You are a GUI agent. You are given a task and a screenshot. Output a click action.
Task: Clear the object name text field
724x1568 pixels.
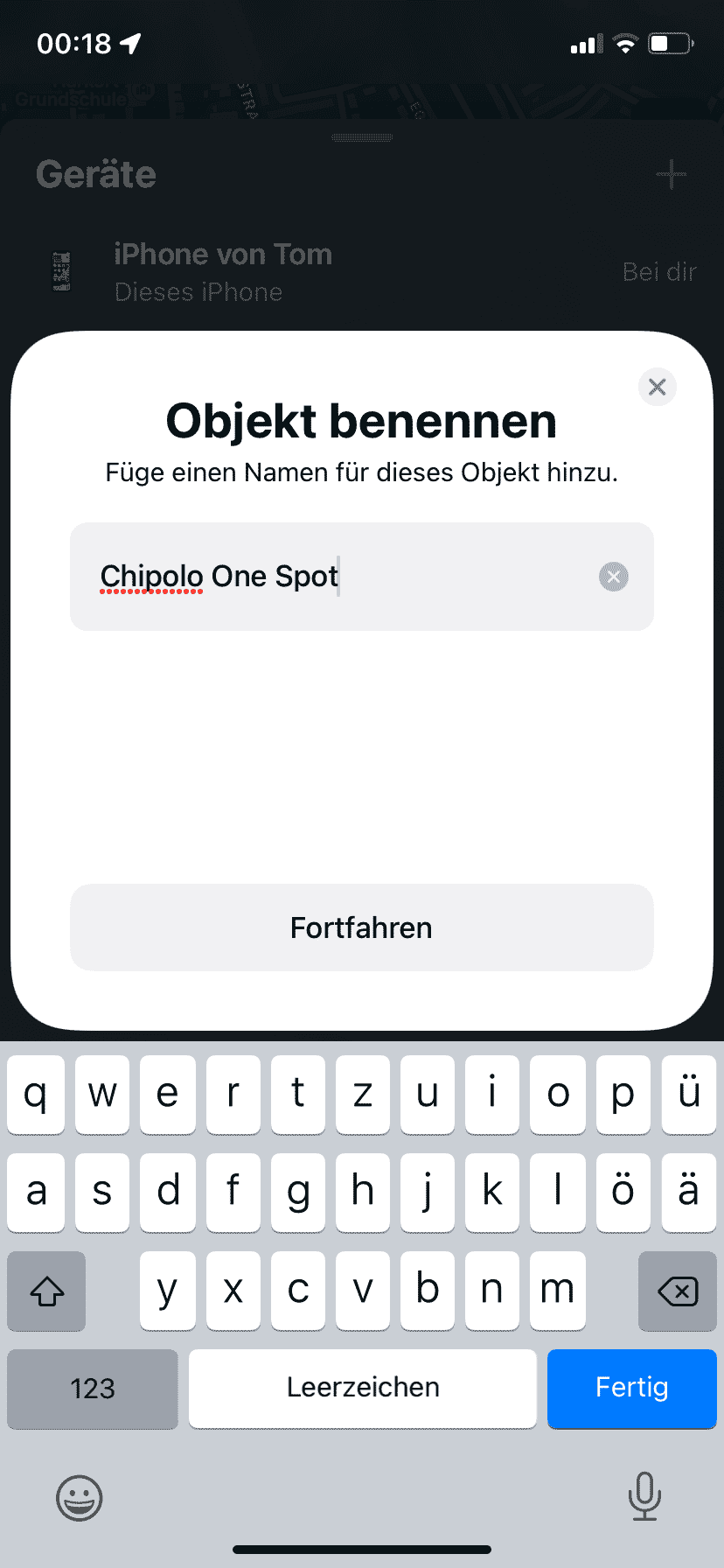click(x=613, y=577)
